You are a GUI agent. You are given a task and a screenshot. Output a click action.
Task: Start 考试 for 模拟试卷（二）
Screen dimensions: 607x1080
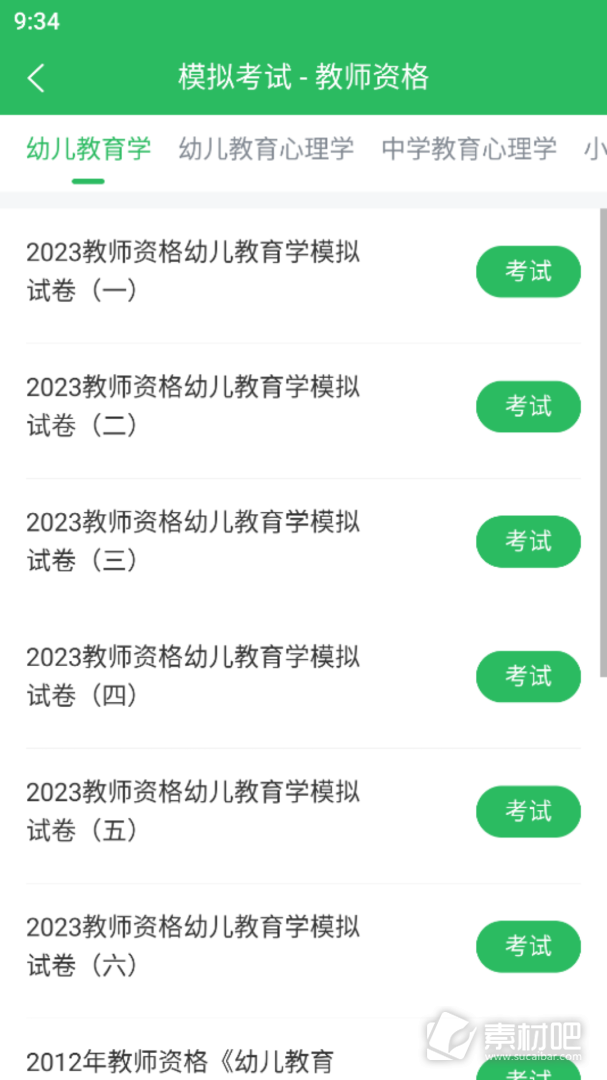pyautogui.click(x=528, y=406)
